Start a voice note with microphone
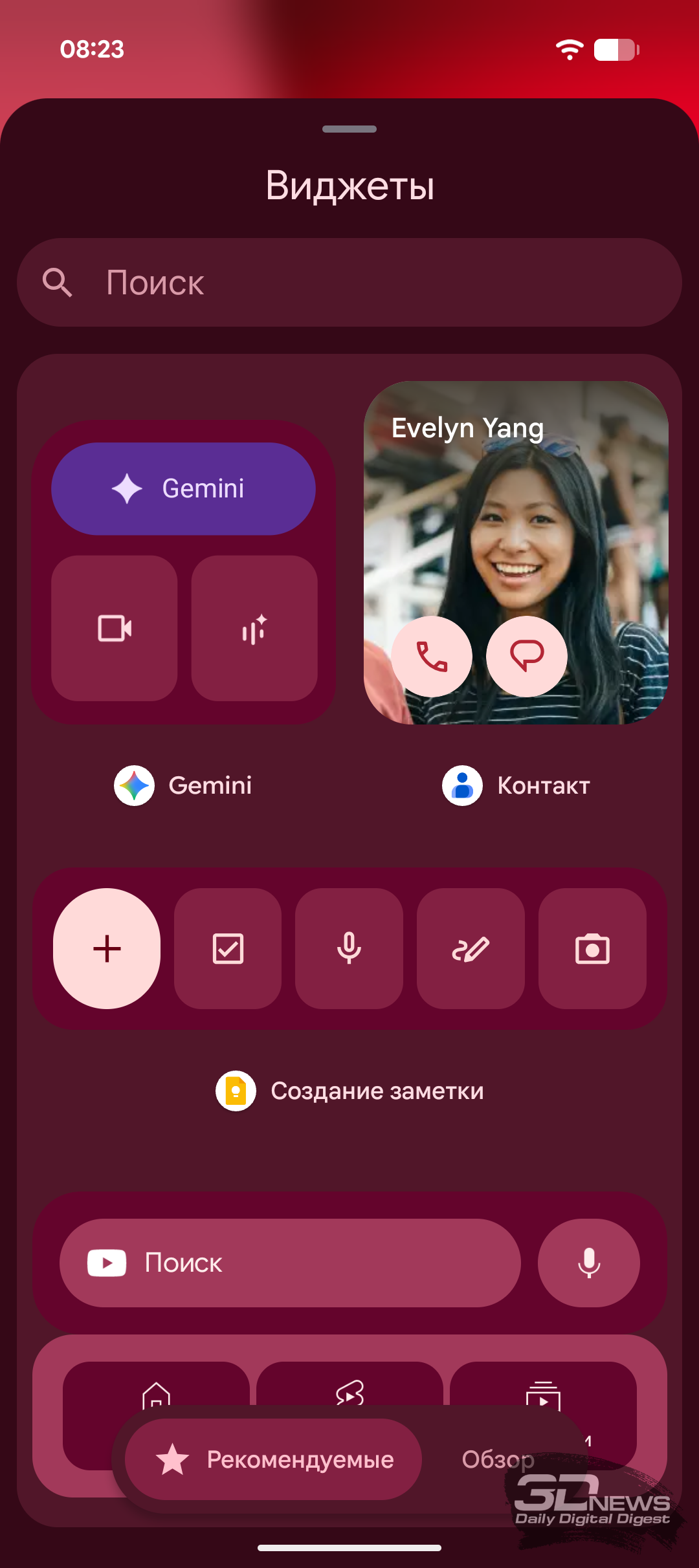Screen dimensions: 699x1568 (349, 948)
